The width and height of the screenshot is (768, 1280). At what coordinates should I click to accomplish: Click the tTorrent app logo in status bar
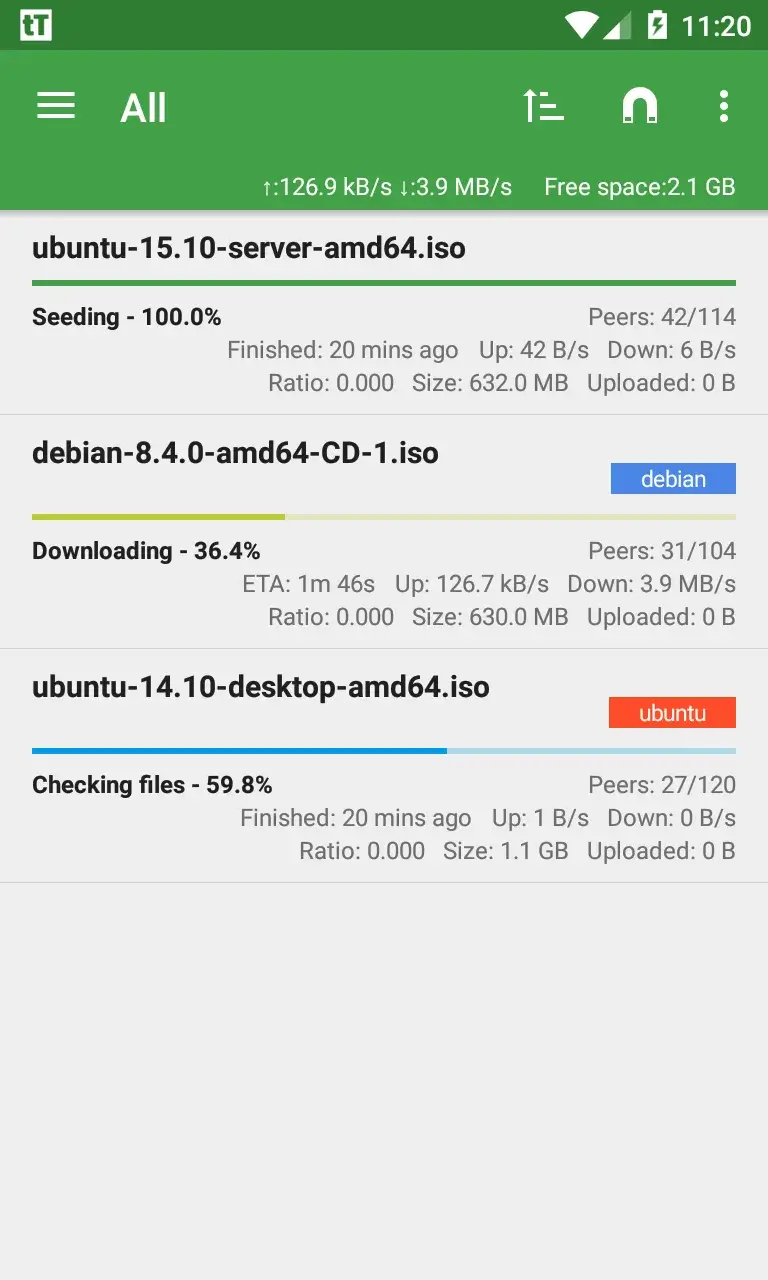point(37,24)
